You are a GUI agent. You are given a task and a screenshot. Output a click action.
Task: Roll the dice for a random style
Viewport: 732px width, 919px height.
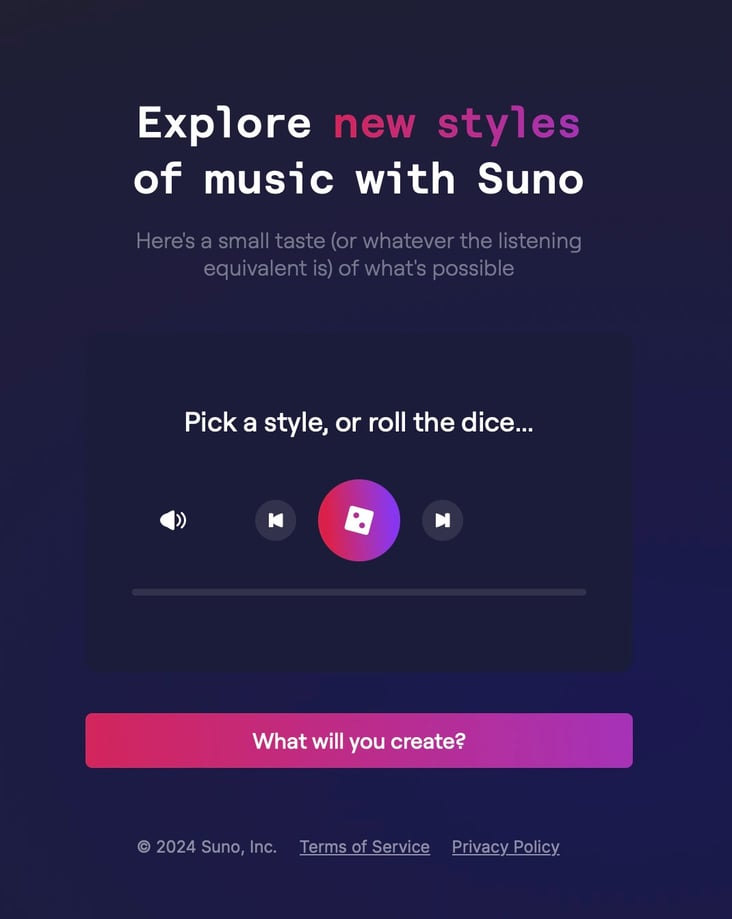(359, 520)
